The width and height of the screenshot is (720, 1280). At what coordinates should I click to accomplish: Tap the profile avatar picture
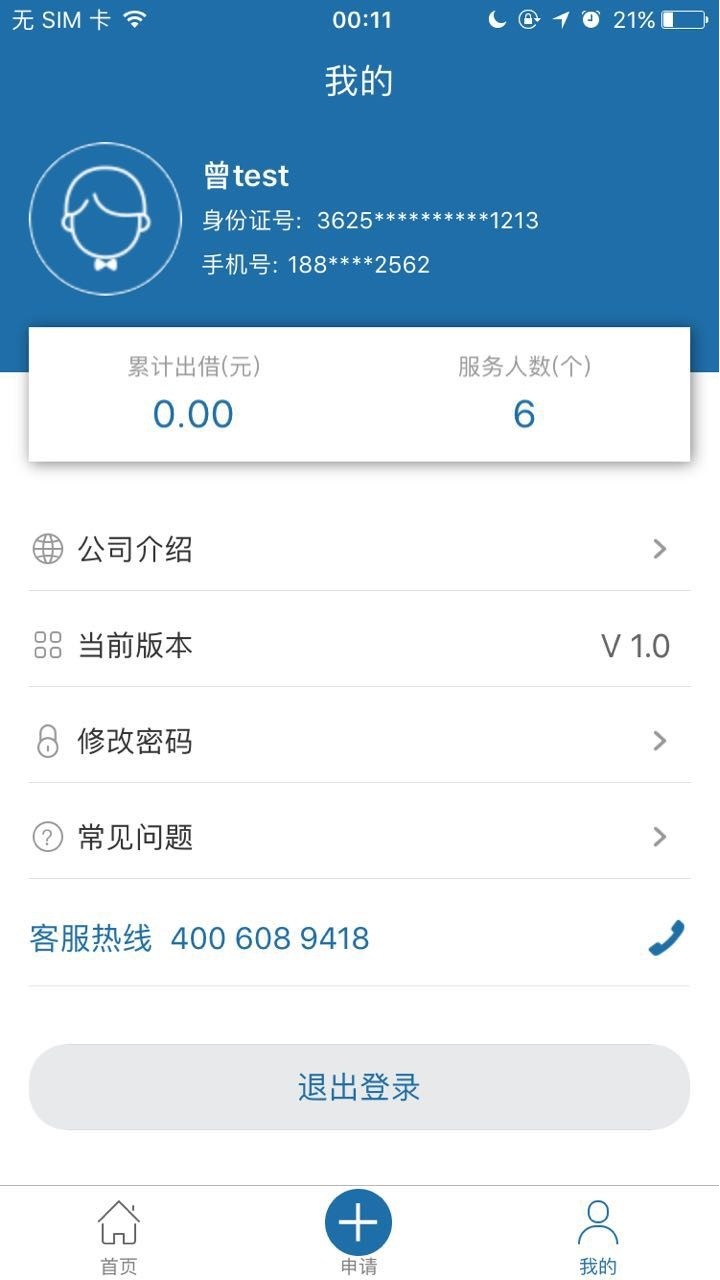tap(105, 219)
